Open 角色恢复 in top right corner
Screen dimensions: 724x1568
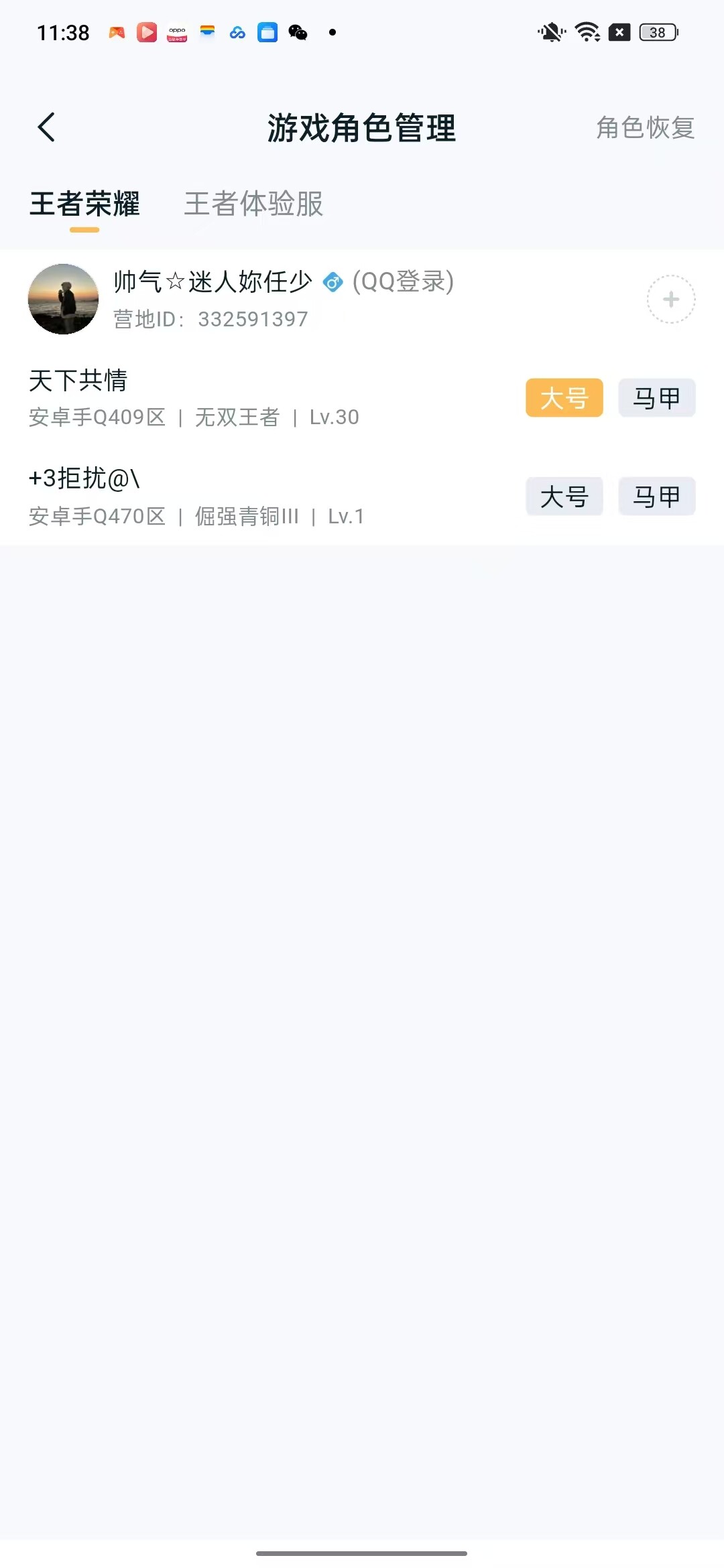tap(645, 129)
